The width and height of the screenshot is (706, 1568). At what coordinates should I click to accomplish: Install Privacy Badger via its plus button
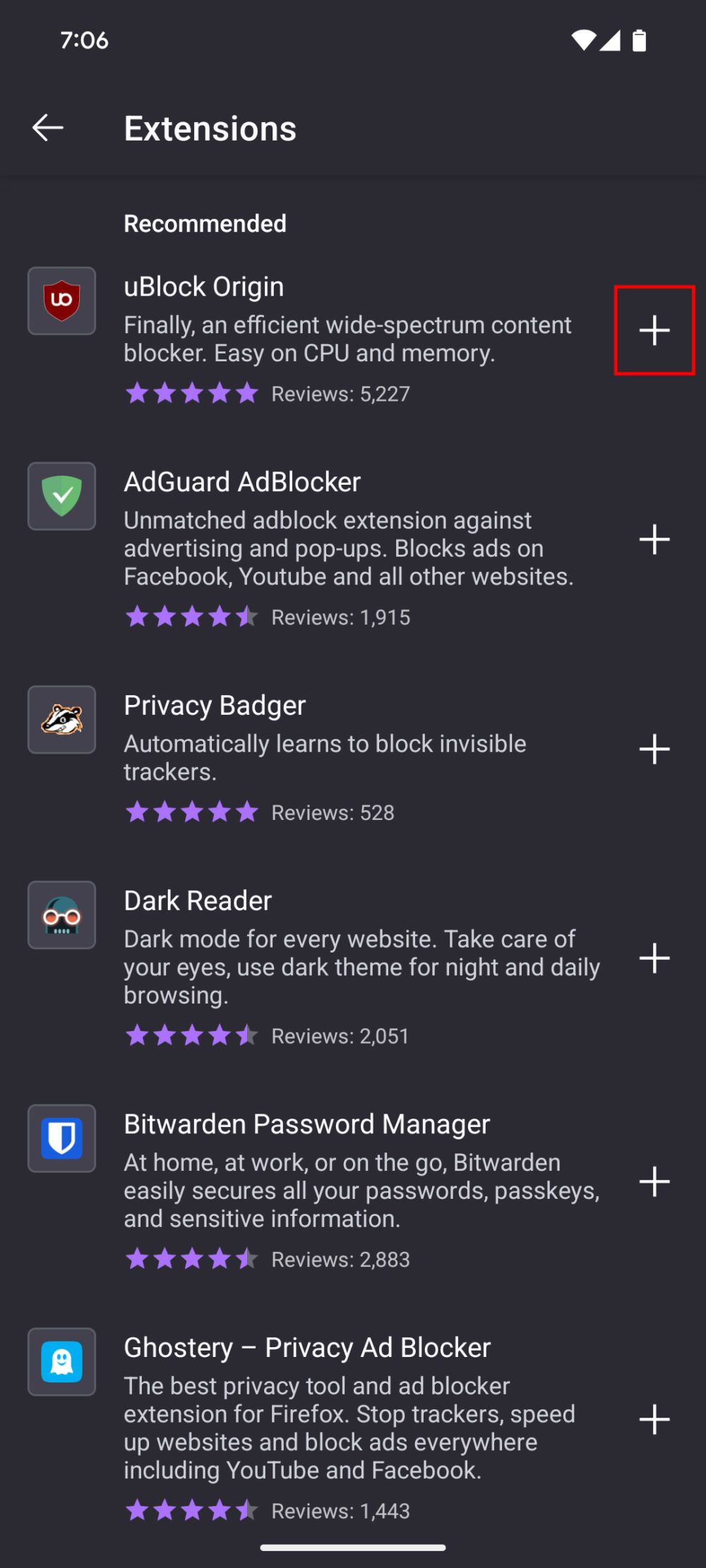pos(654,749)
